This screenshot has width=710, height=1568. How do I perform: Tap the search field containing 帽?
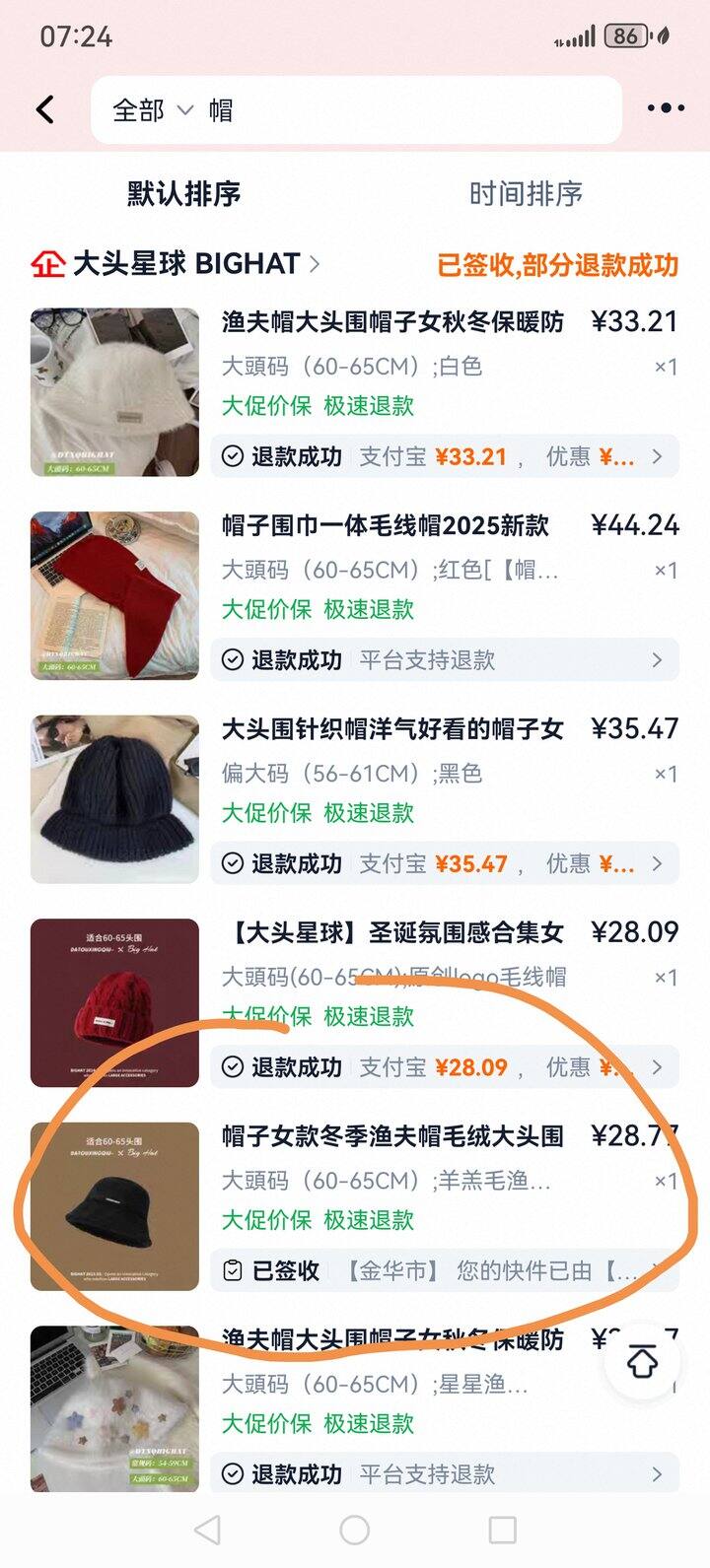(394, 110)
